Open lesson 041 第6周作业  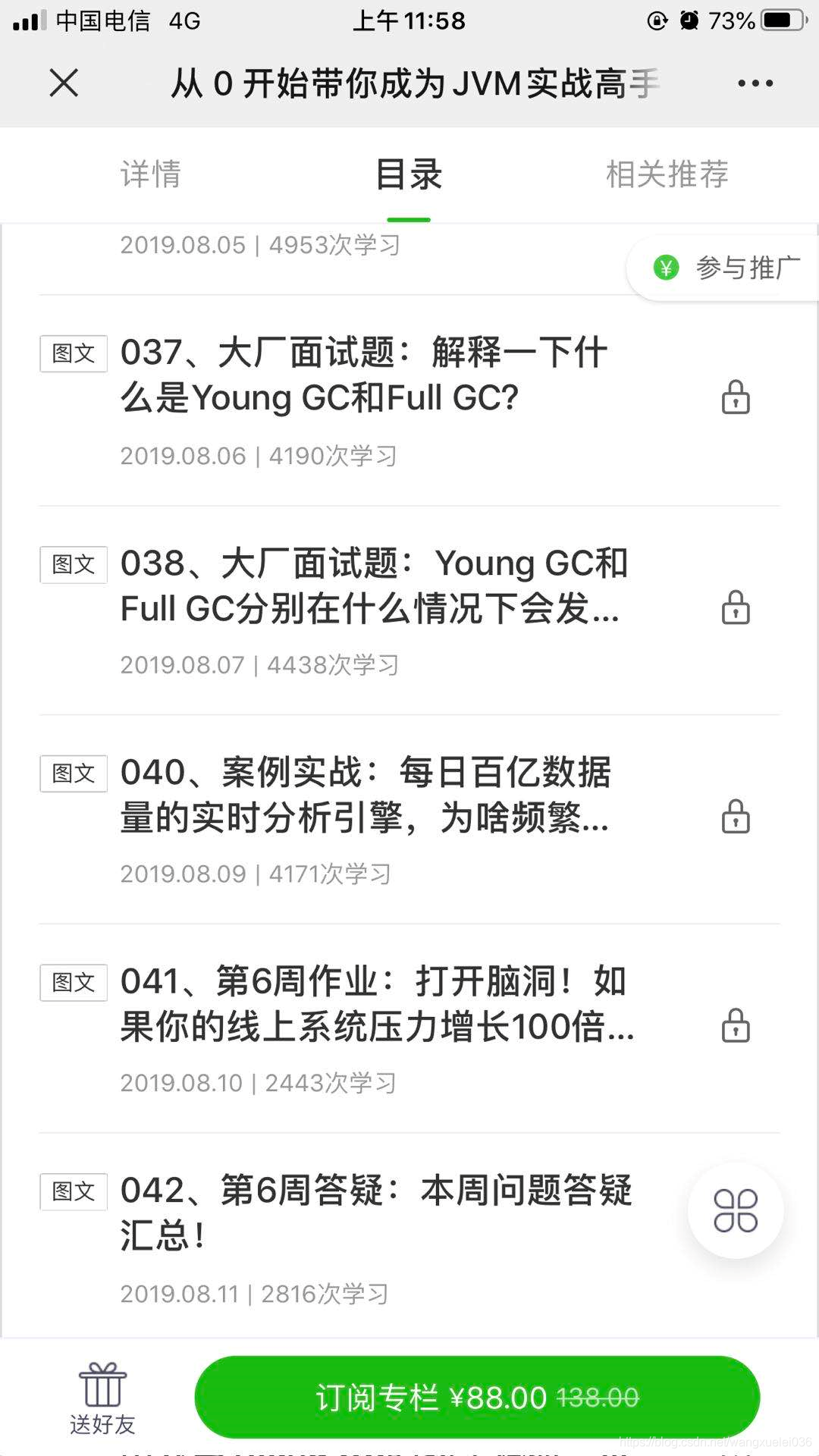(x=375, y=1004)
